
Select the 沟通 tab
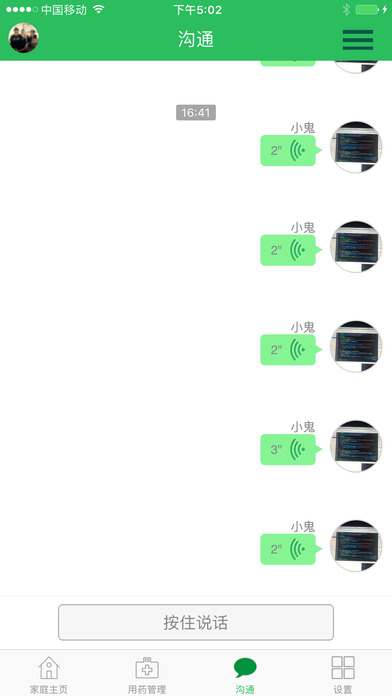245,675
